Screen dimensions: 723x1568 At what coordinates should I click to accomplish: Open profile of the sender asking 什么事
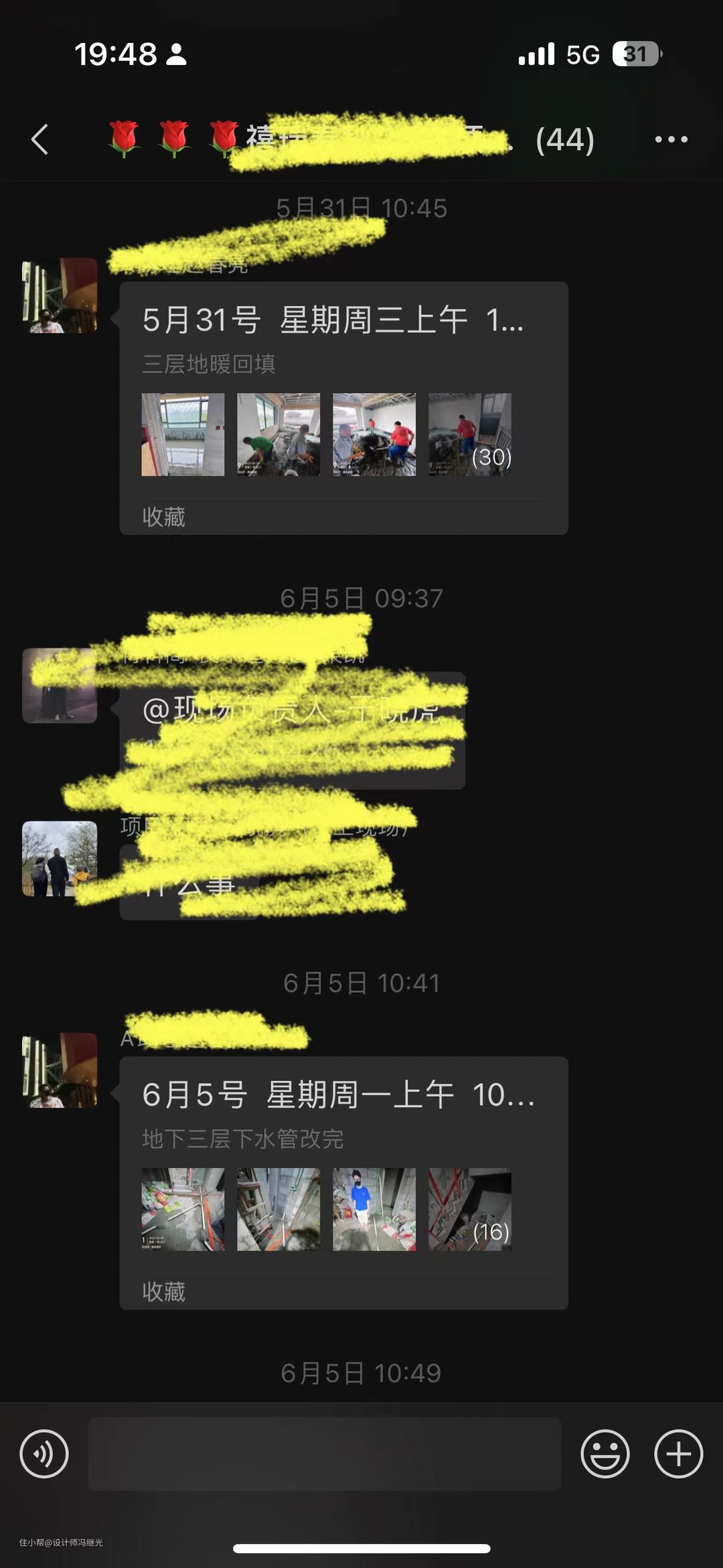click(x=60, y=859)
